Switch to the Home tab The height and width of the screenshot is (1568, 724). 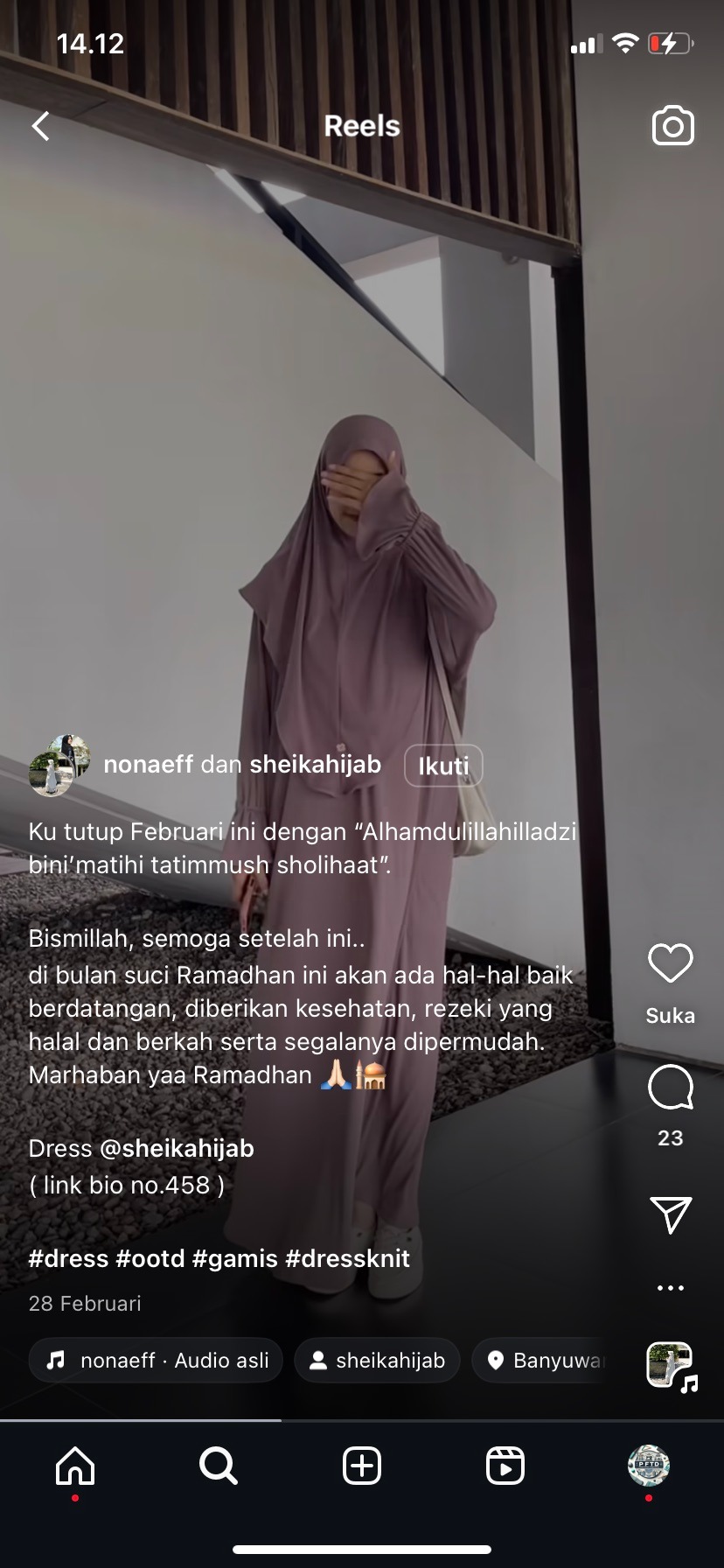tap(75, 1466)
